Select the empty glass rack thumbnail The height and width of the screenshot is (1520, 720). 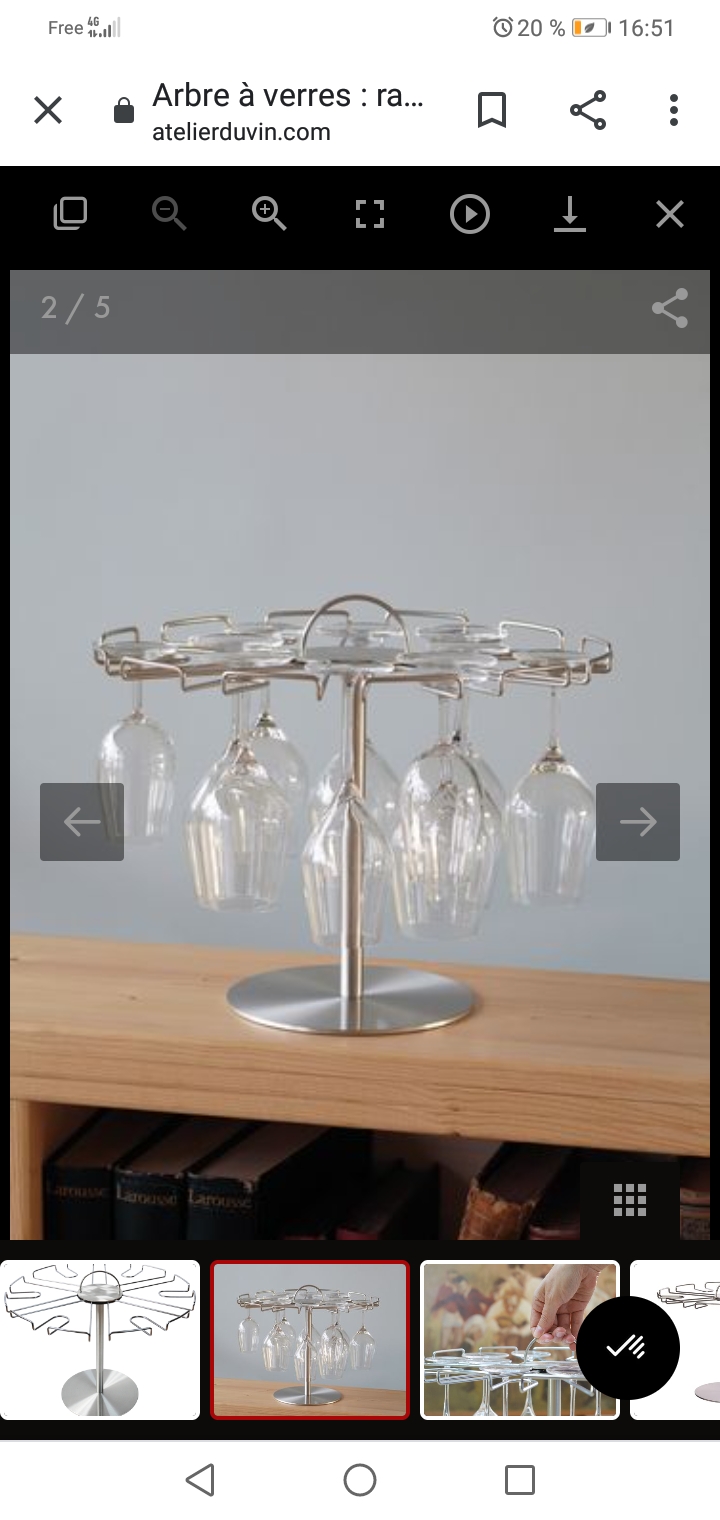point(100,1340)
